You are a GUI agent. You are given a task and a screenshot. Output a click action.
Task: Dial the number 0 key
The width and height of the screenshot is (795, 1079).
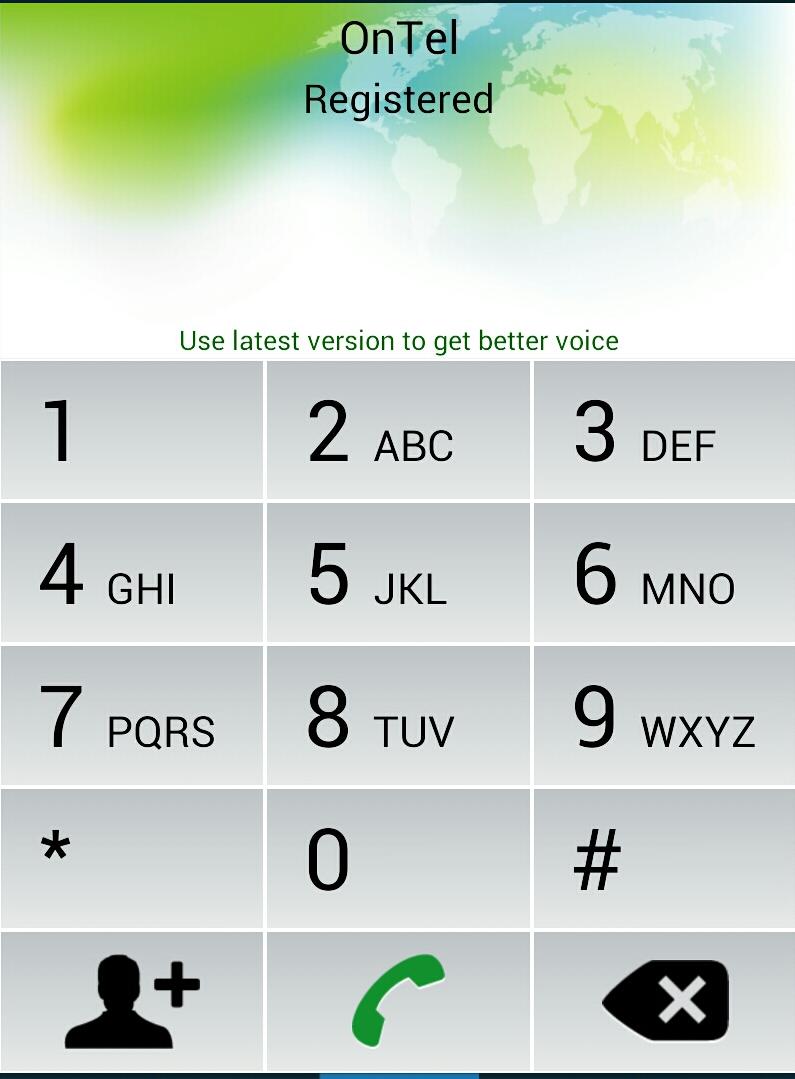(397, 855)
